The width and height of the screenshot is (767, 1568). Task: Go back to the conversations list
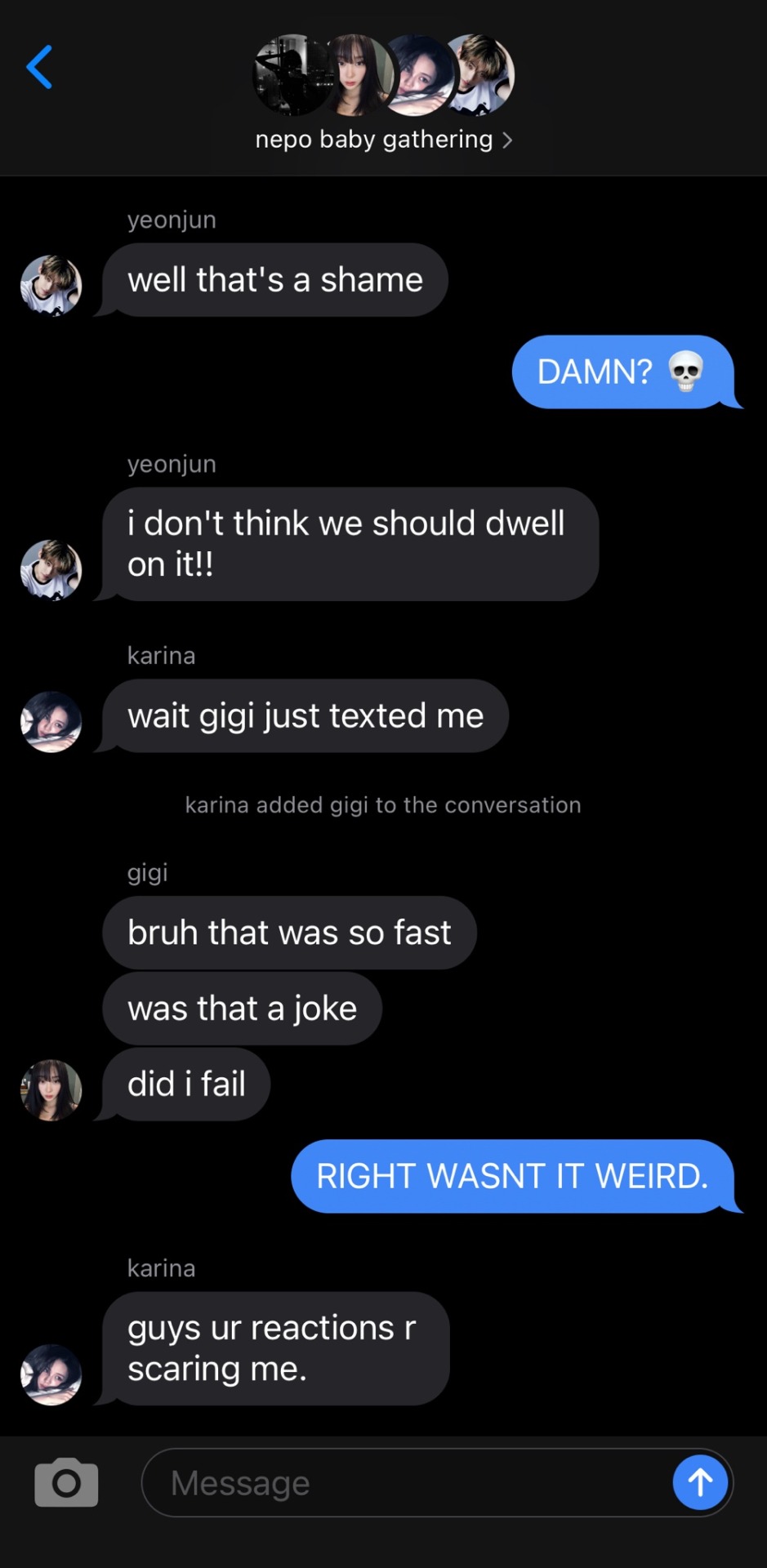point(39,67)
